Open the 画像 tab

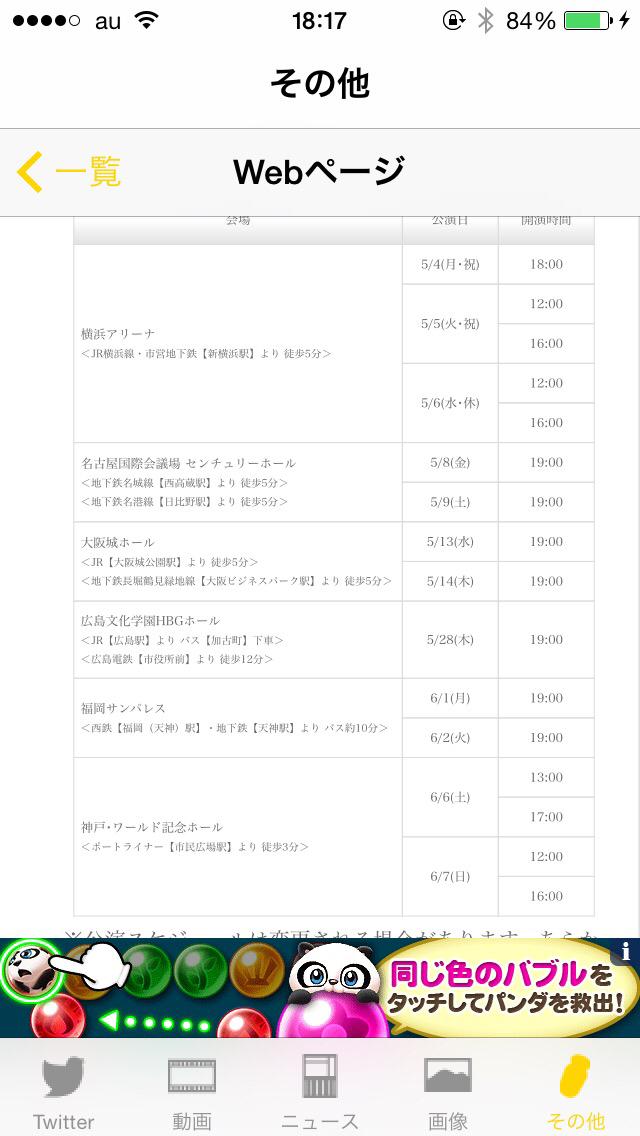tap(448, 1091)
